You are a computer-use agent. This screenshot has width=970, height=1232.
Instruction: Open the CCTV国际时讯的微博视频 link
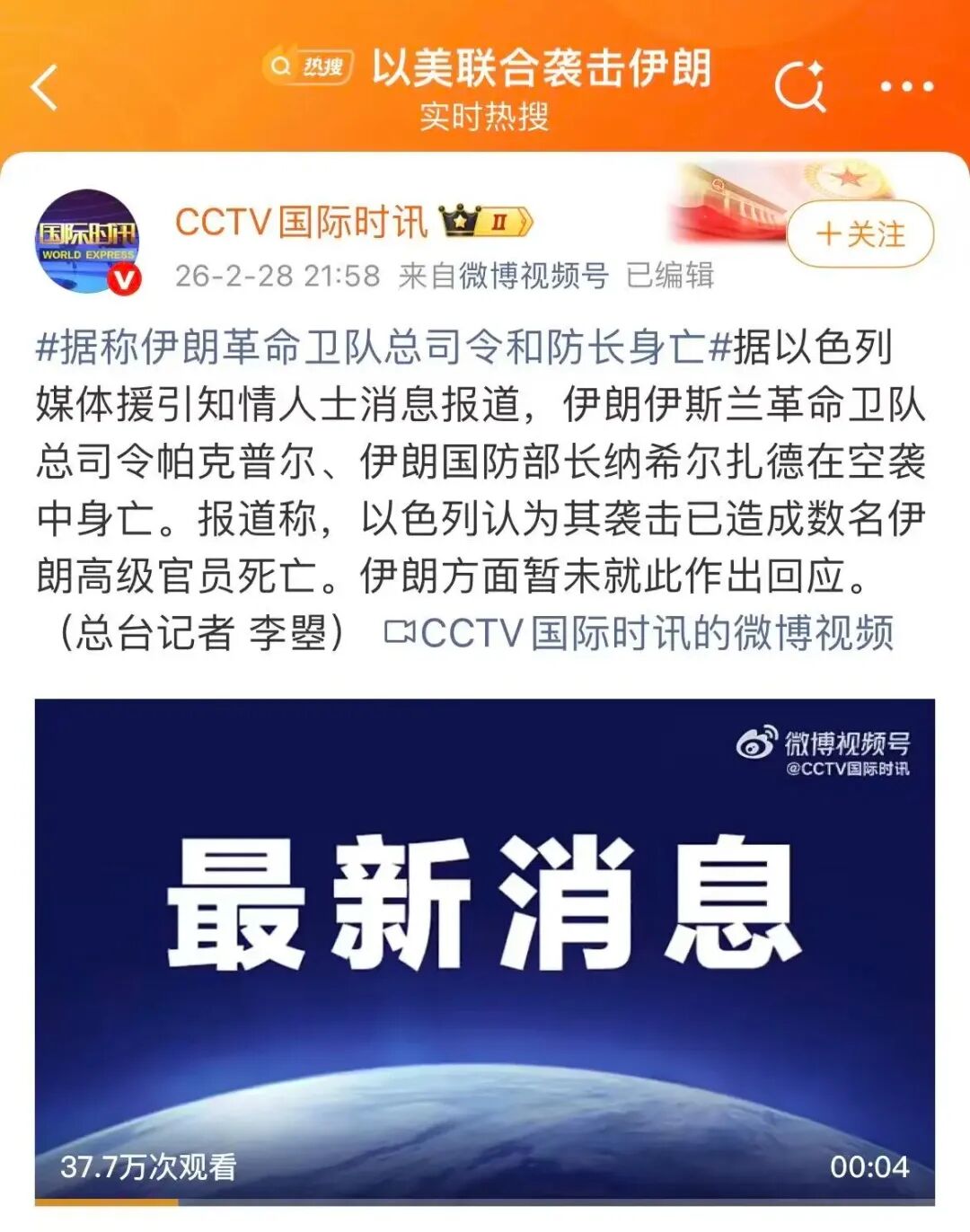click(639, 632)
